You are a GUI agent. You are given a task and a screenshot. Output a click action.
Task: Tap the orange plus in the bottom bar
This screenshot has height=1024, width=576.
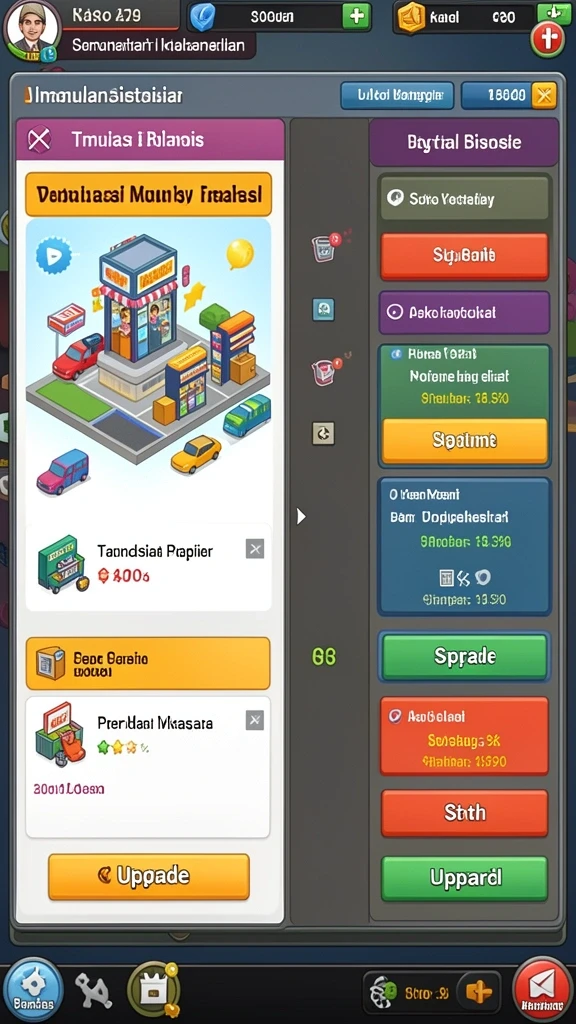click(479, 993)
